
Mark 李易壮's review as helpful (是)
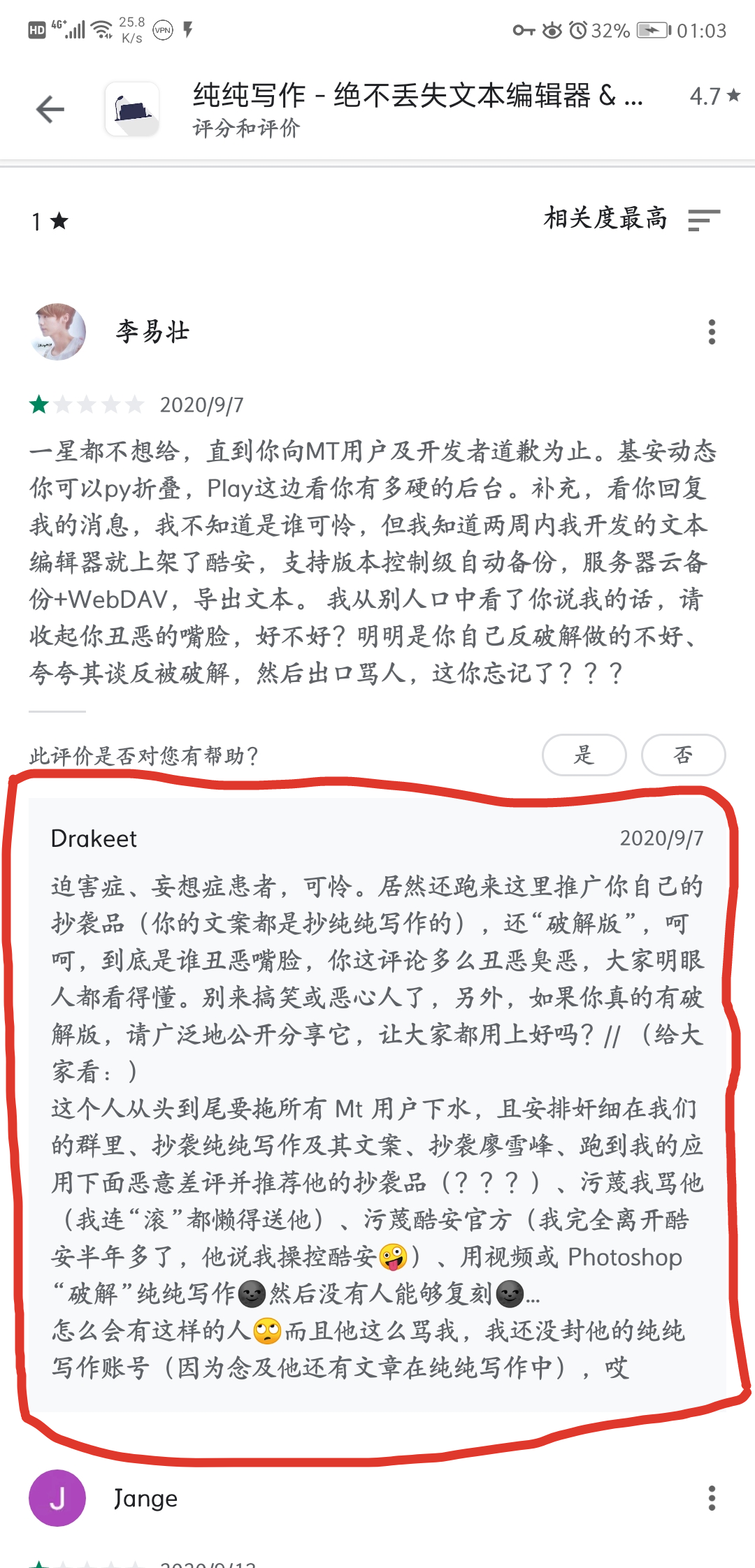coord(584,755)
